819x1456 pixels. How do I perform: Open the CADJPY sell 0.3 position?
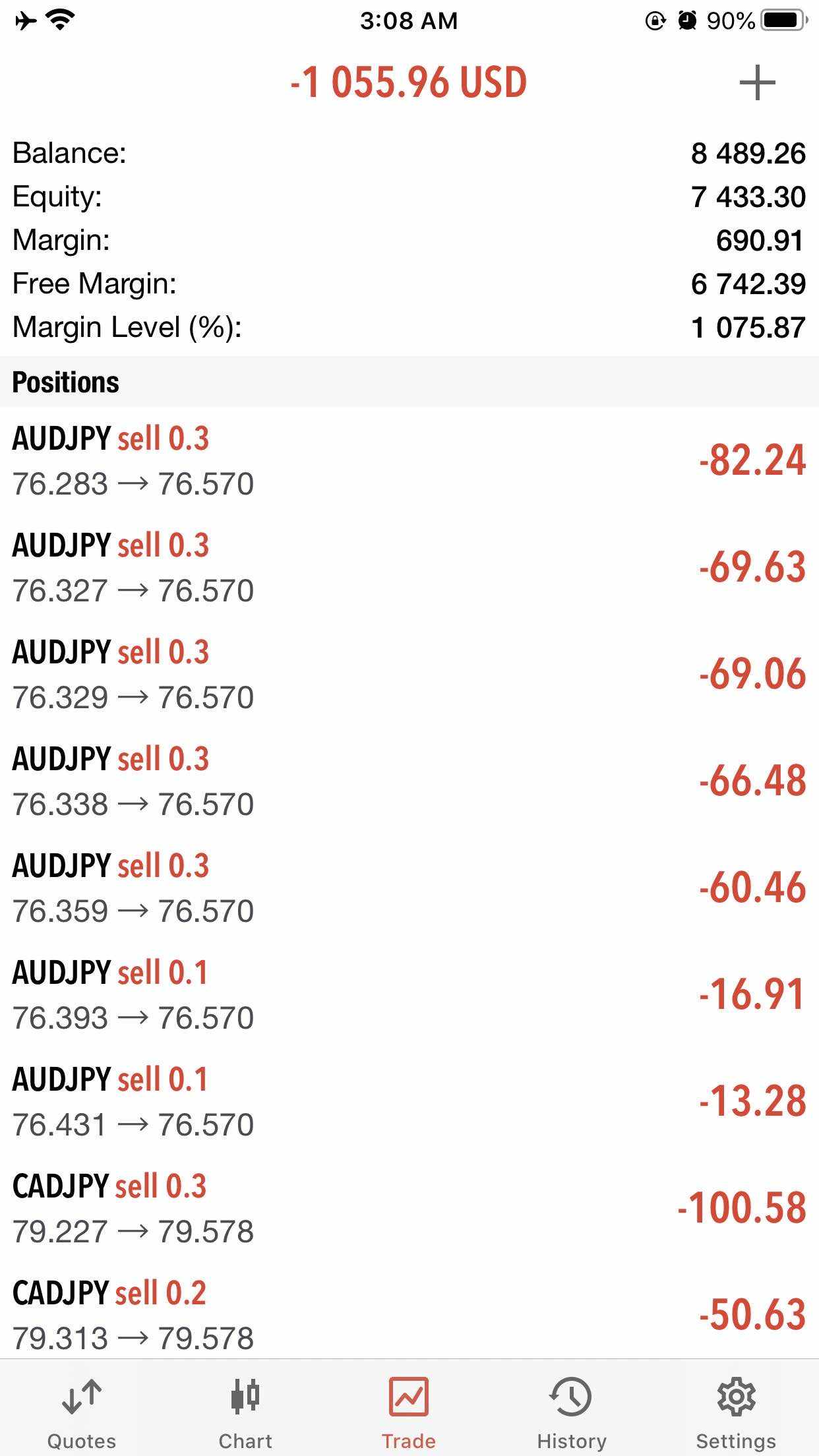click(x=409, y=1209)
